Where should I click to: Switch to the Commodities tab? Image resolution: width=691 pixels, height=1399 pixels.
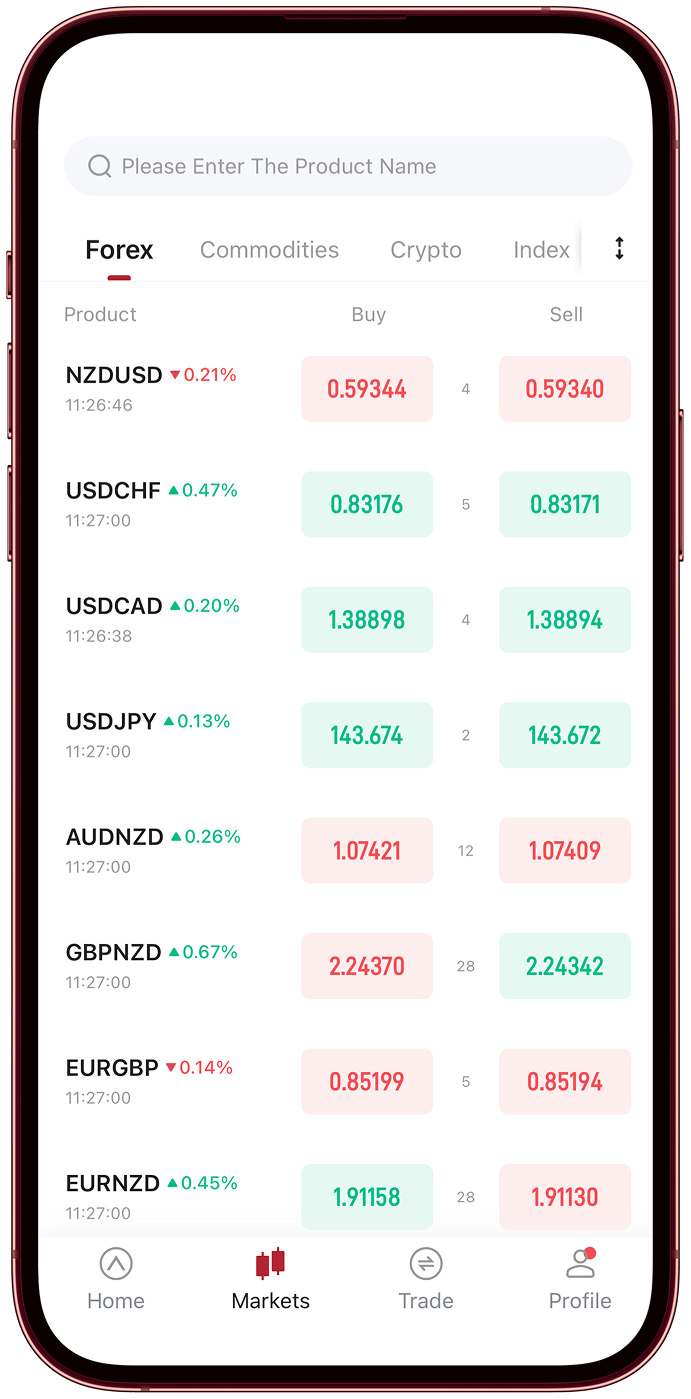[x=269, y=250]
